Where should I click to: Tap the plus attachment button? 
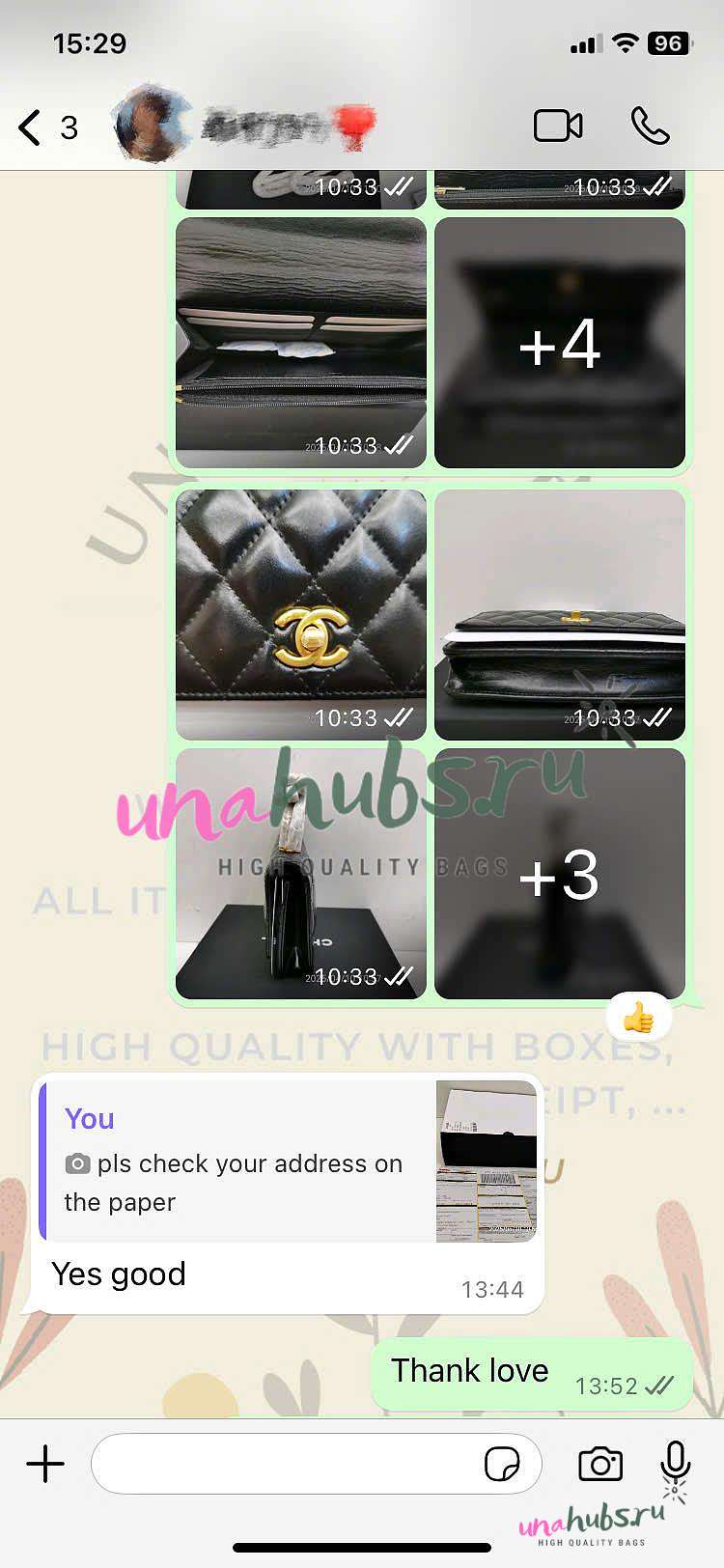[x=45, y=1464]
